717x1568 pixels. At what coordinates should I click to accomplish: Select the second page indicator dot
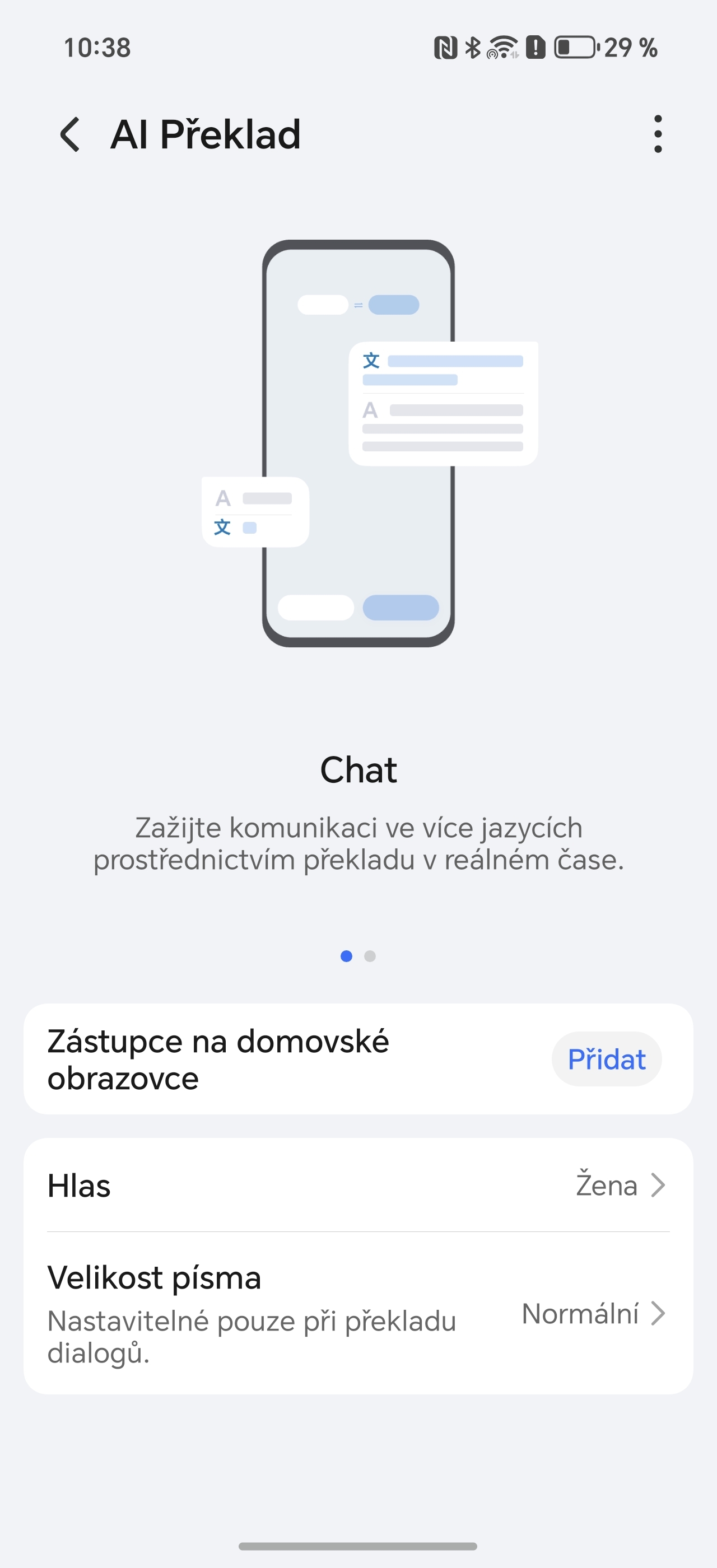370,956
